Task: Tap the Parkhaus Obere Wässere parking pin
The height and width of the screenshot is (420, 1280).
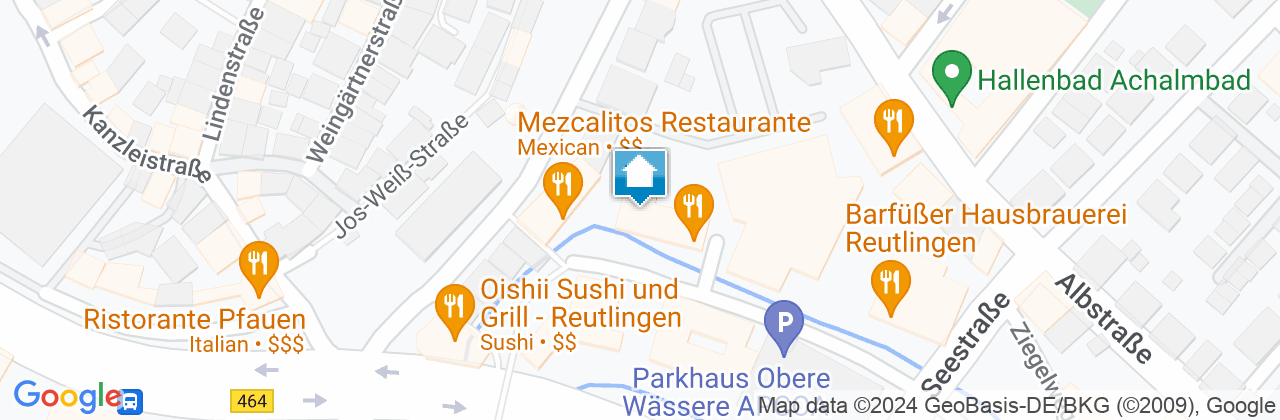Action: [785, 324]
